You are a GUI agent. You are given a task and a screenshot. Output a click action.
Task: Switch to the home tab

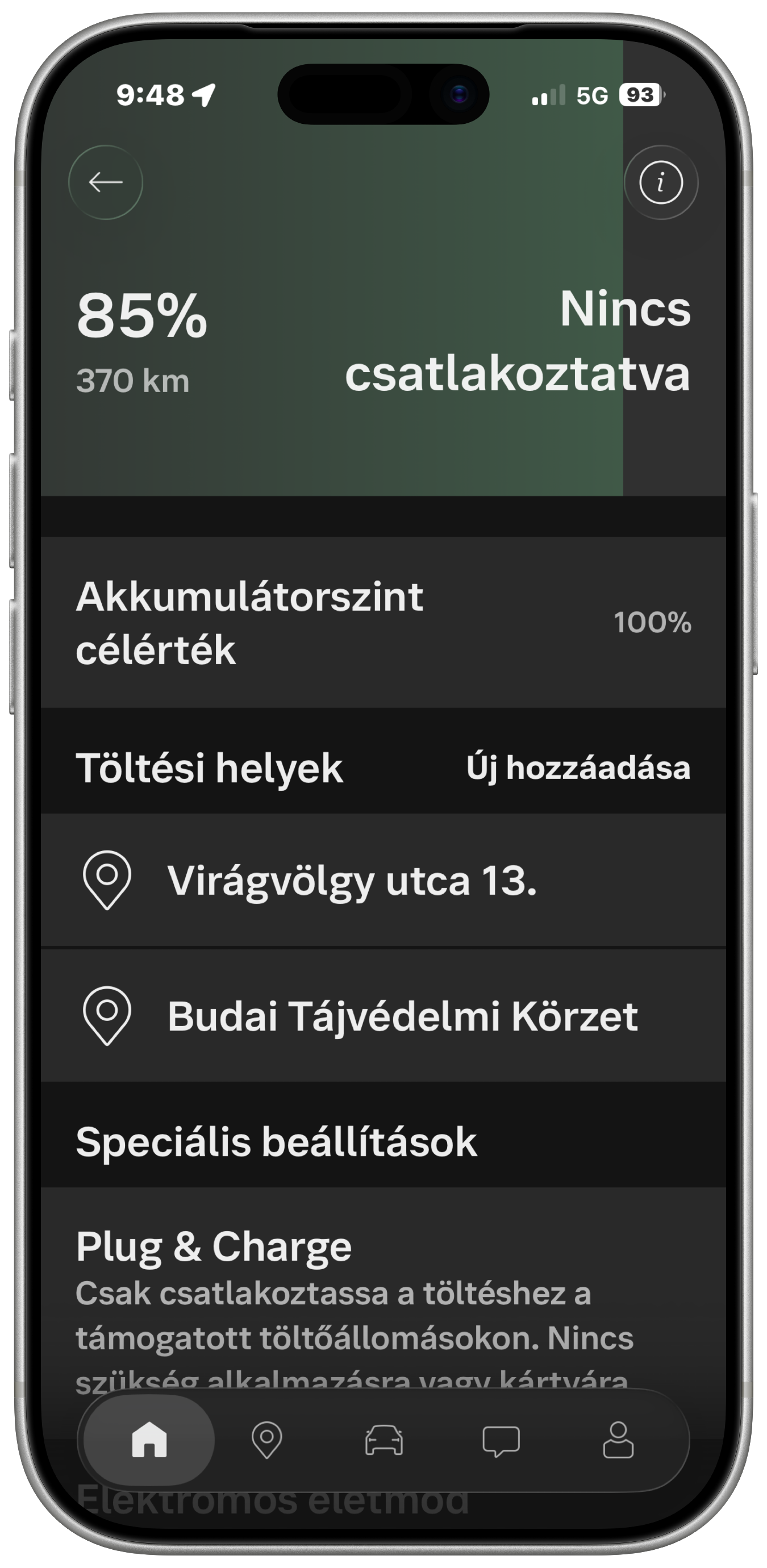(x=149, y=1440)
